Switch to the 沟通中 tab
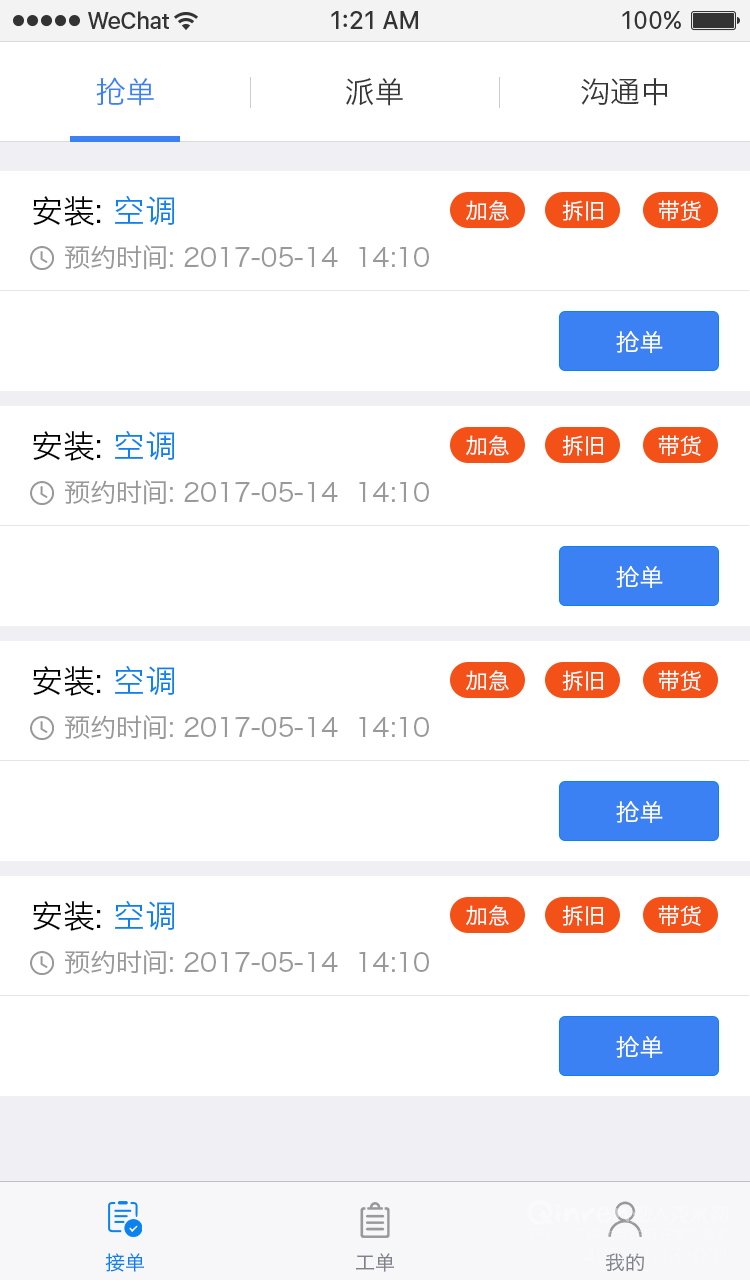The width and height of the screenshot is (750, 1280). click(625, 92)
